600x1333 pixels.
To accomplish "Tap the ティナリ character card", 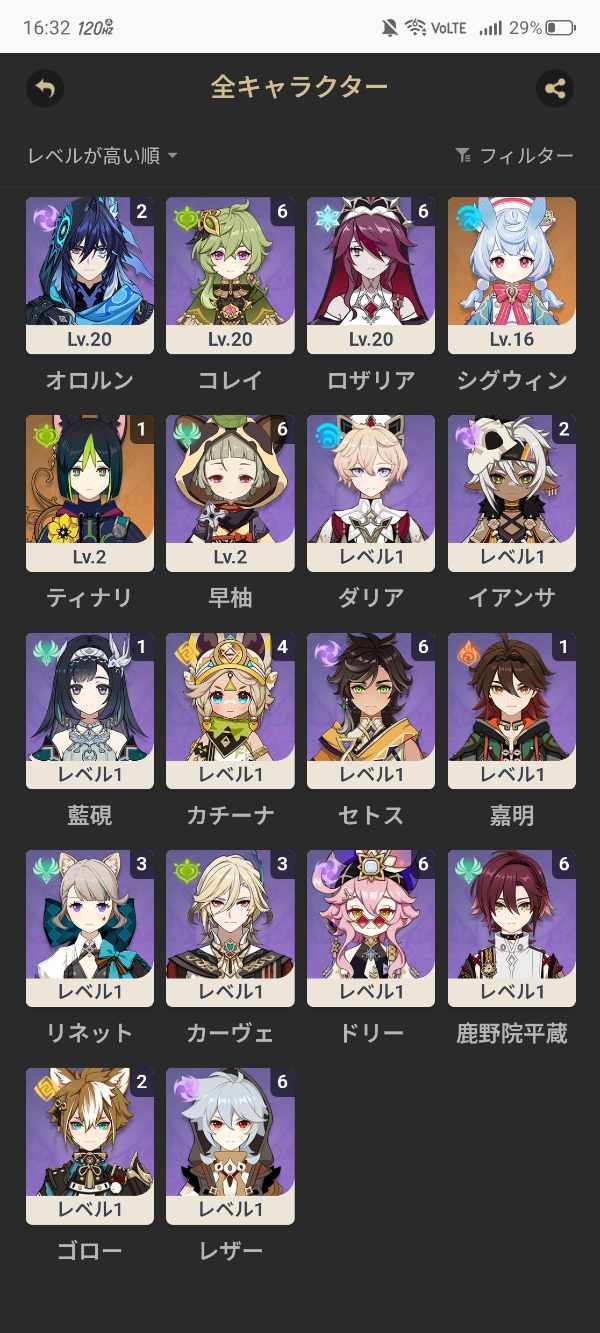I will pos(90,493).
